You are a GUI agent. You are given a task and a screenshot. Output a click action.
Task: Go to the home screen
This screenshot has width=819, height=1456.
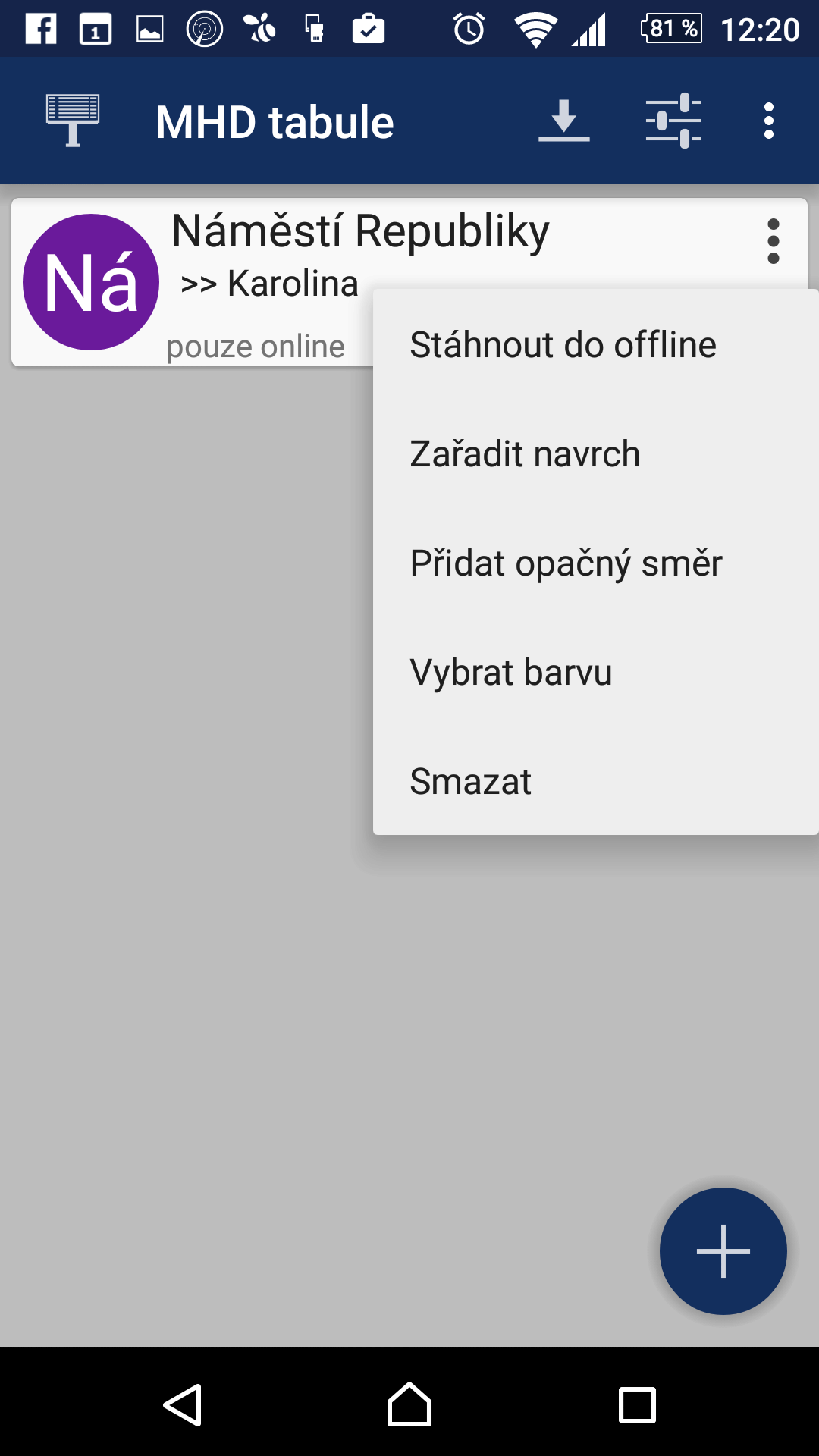[x=409, y=1405]
